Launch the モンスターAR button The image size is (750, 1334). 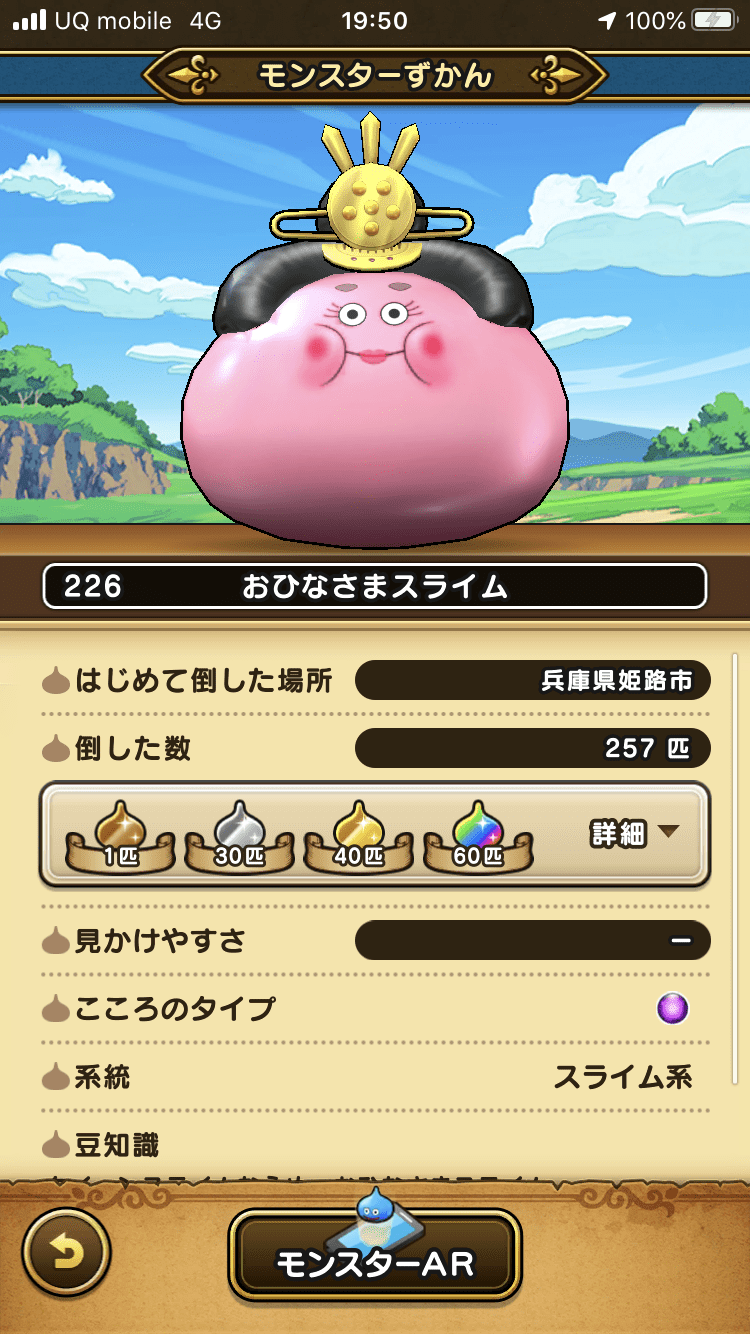pos(375,1261)
